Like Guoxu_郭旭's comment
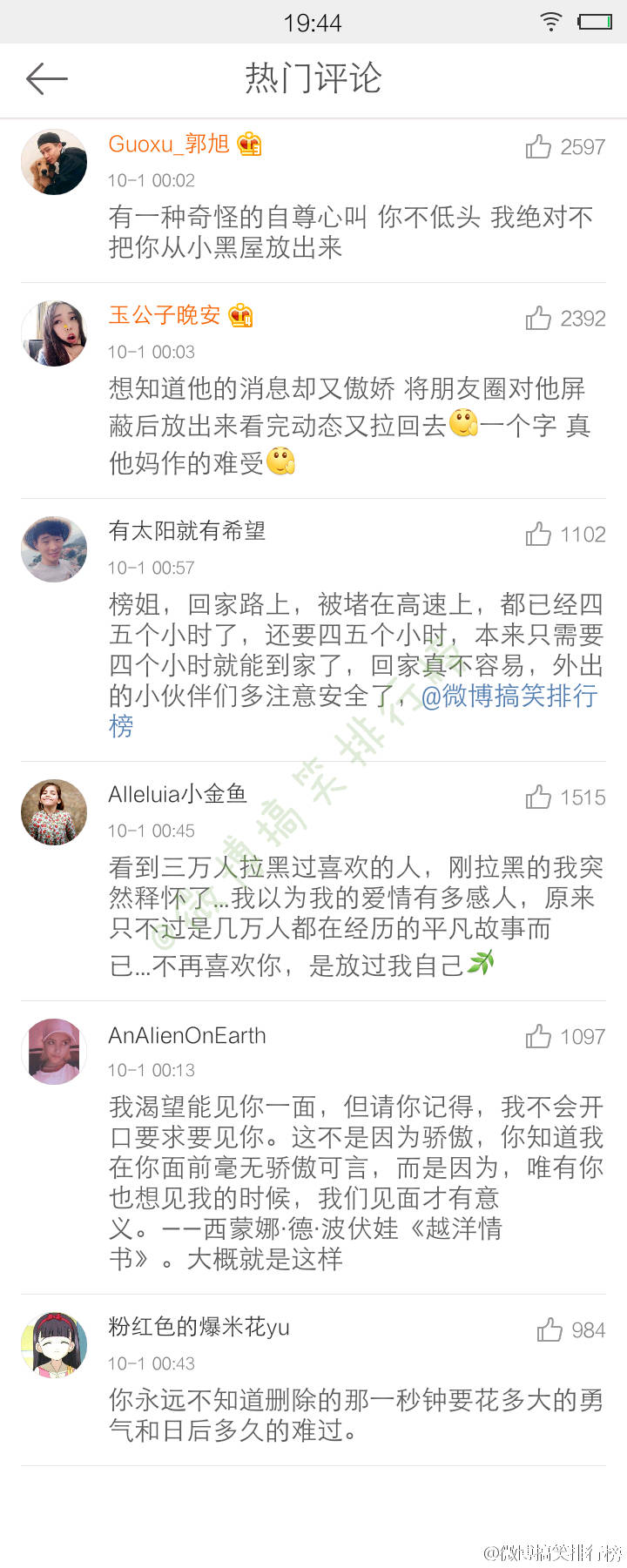 coord(538,146)
